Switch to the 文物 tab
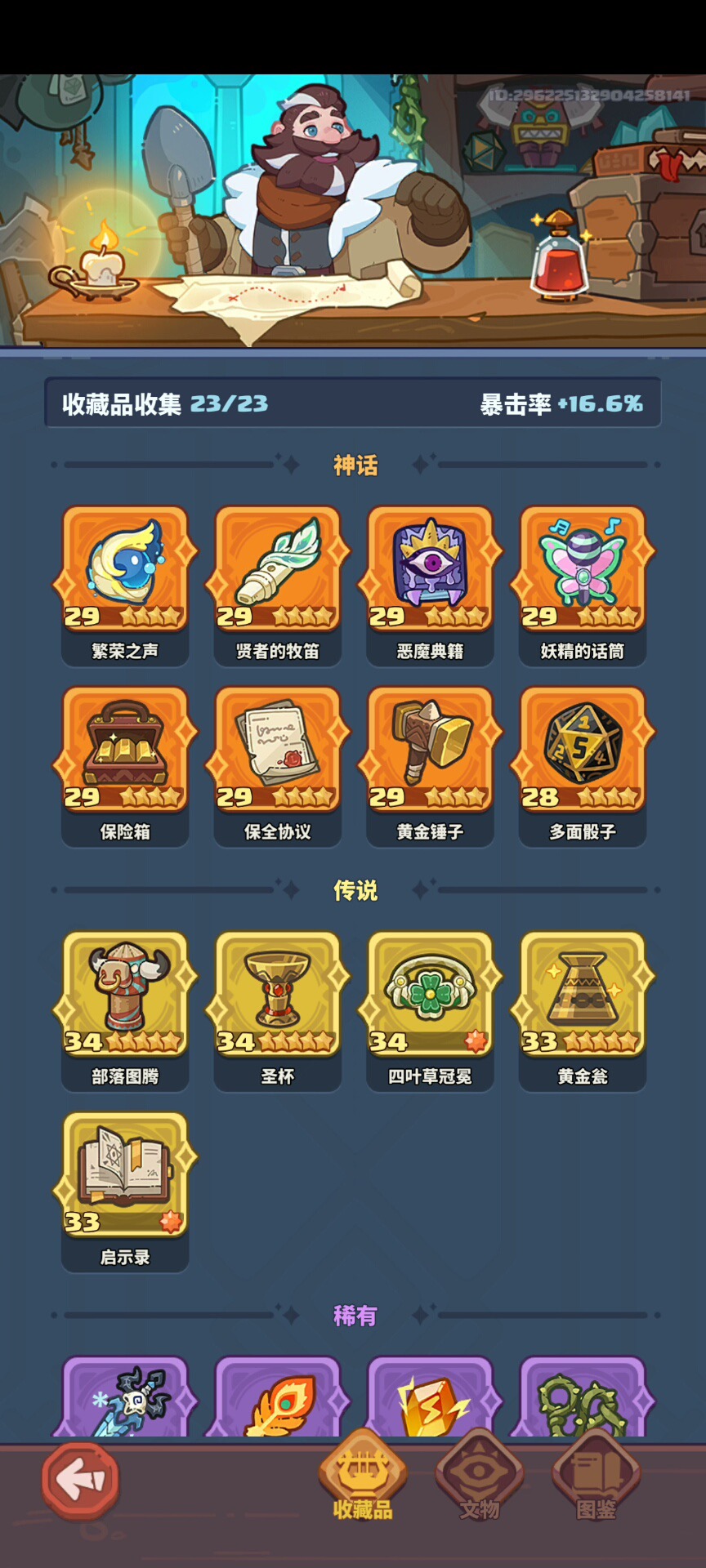The image size is (706, 1568). click(x=479, y=1478)
